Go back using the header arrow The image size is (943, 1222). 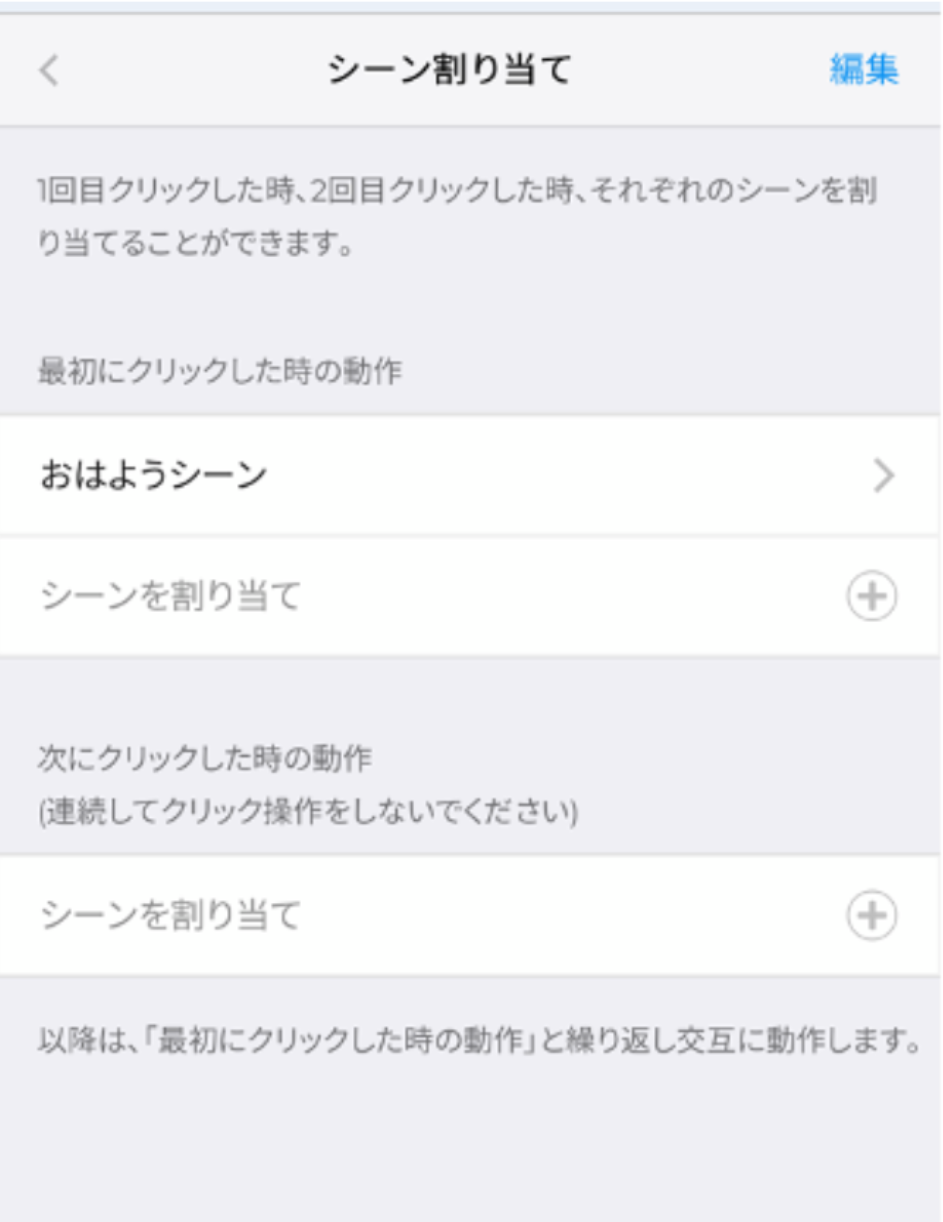49,71
